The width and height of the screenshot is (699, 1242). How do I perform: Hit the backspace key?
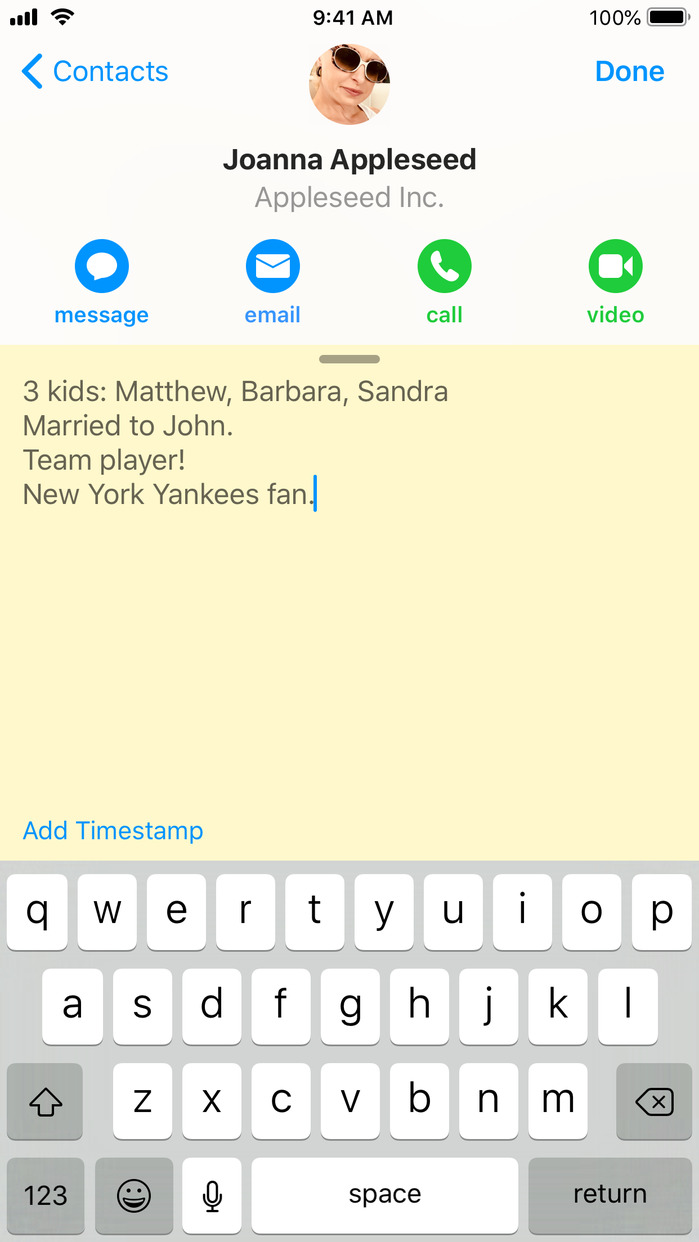coord(654,1102)
